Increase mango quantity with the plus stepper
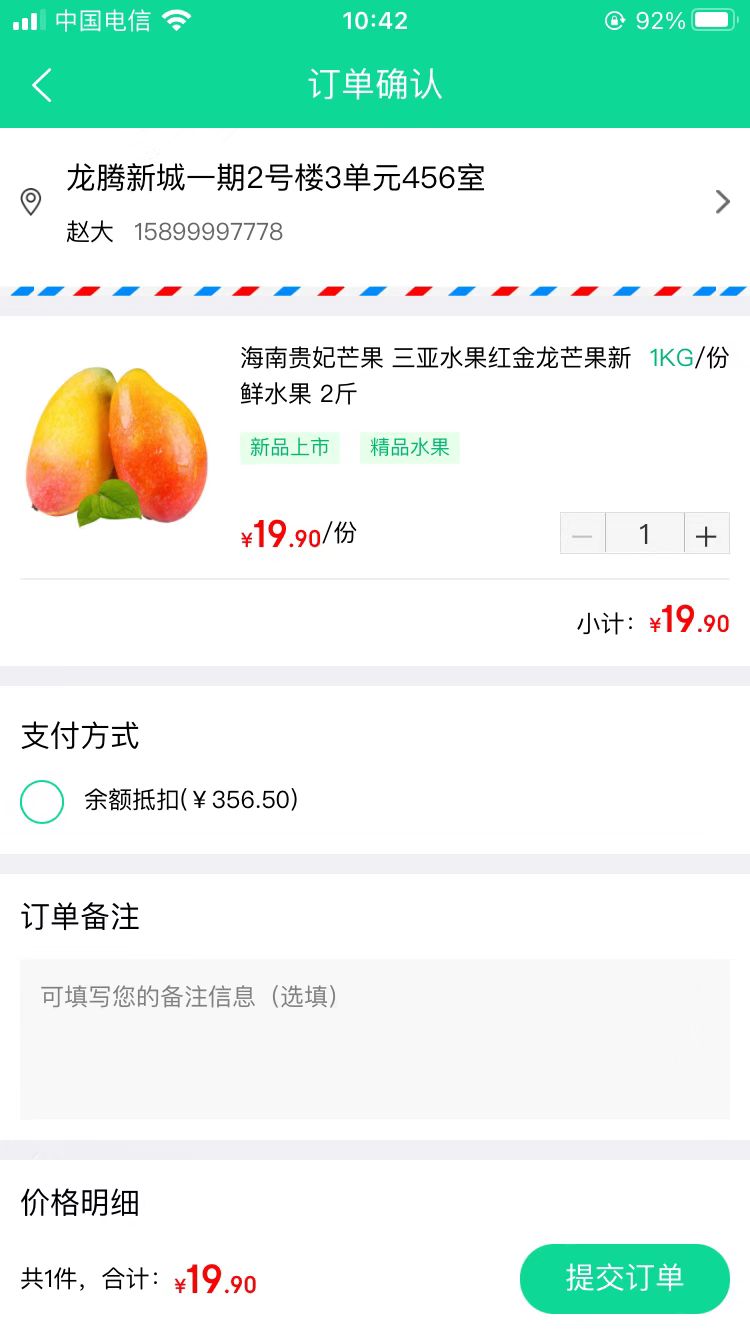Image resolution: width=750 pixels, height=1334 pixels. click(x=706, y=533)
